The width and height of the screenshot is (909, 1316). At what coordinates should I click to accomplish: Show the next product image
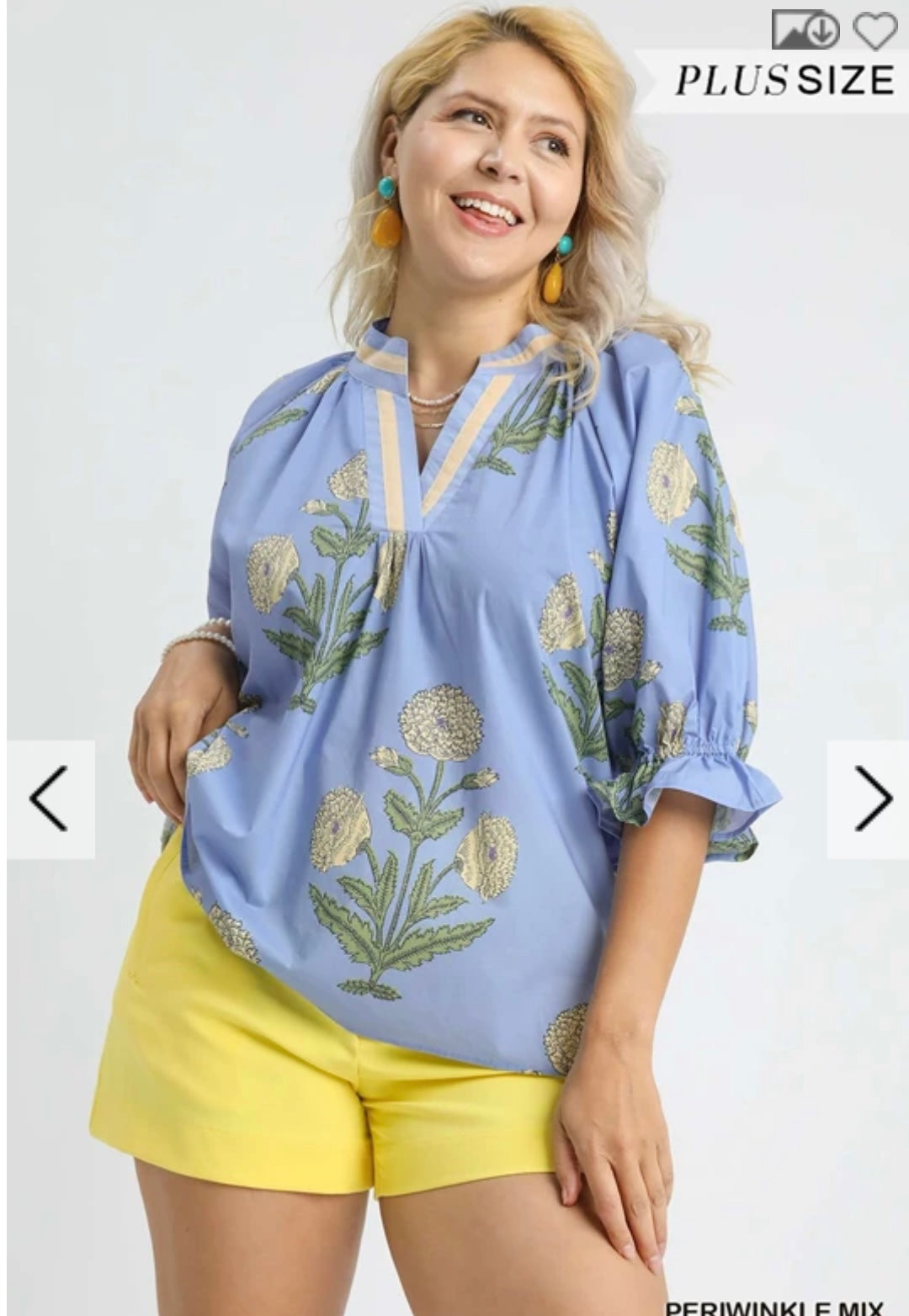coord(870,799)
